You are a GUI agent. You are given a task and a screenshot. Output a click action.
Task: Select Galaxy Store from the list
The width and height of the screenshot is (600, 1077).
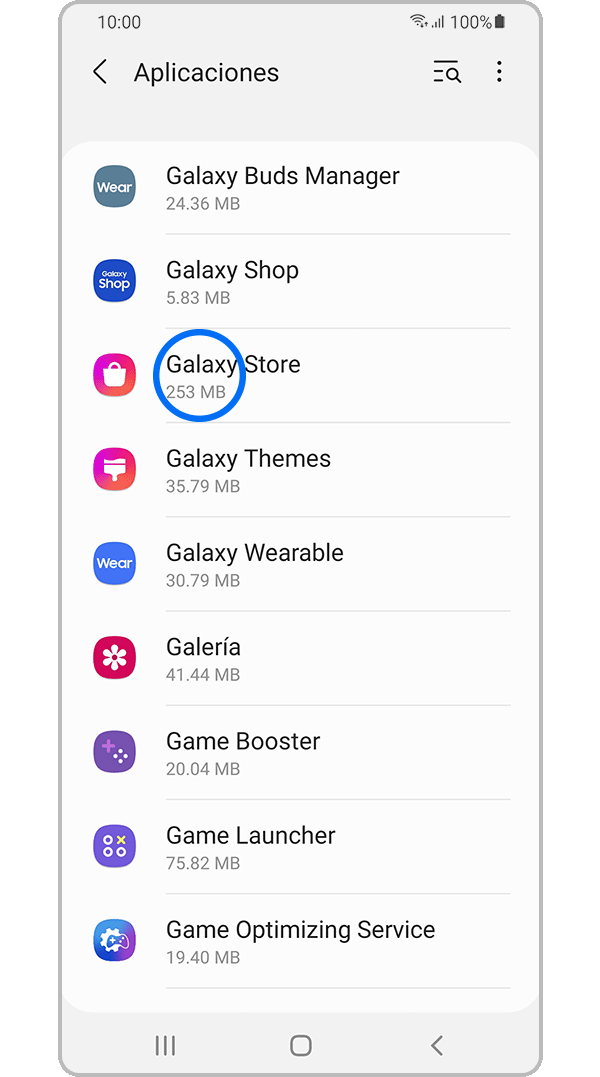(x=300, y=376)
